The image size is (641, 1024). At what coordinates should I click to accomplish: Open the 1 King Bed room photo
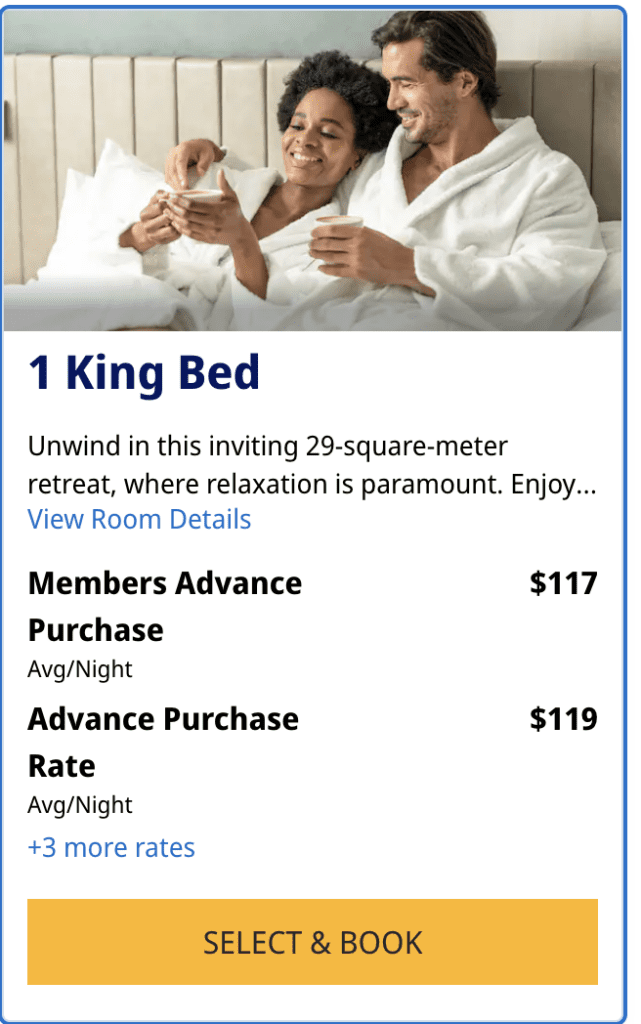point(312,170)
